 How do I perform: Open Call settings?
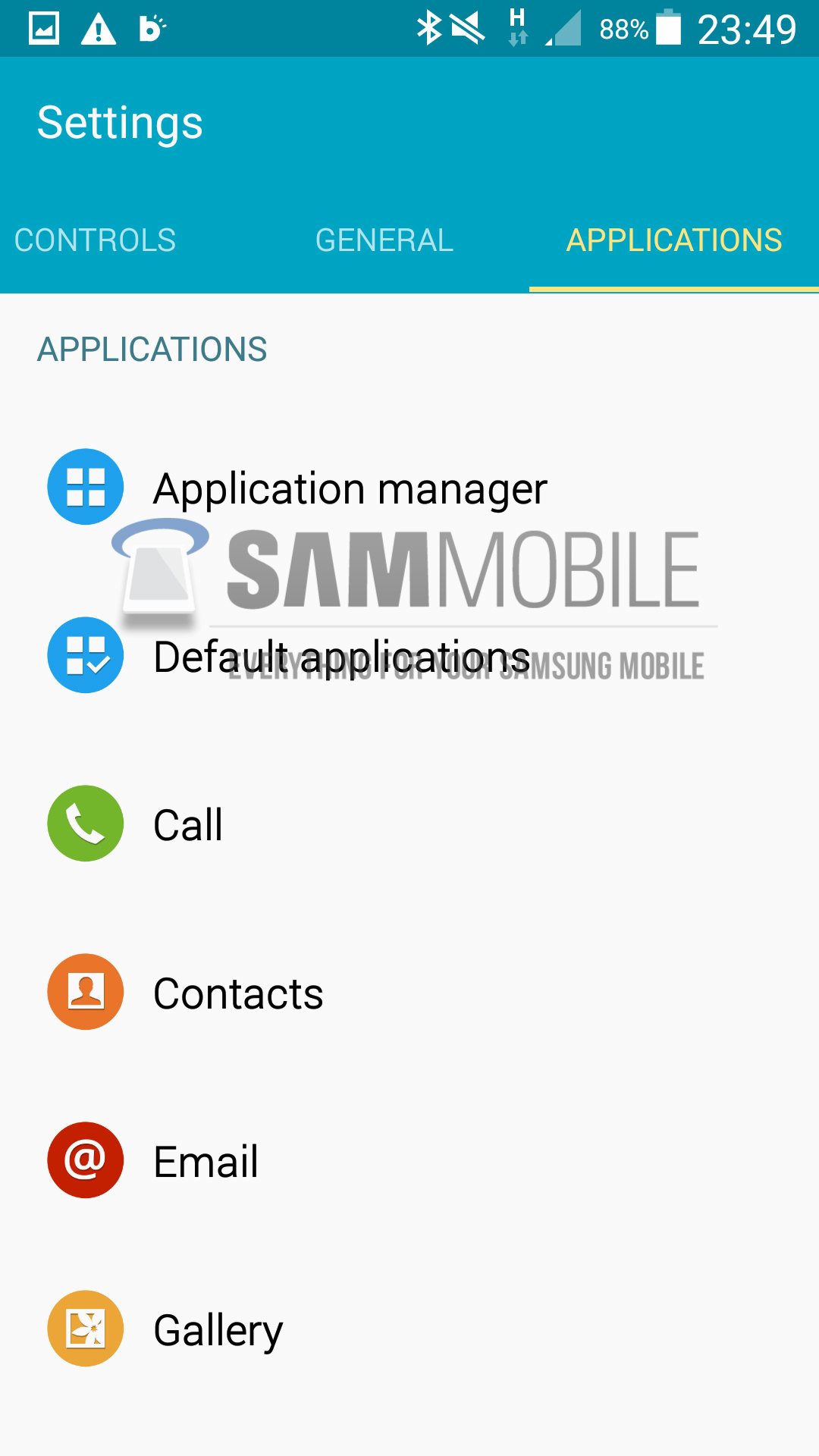[x=188, y=825]
